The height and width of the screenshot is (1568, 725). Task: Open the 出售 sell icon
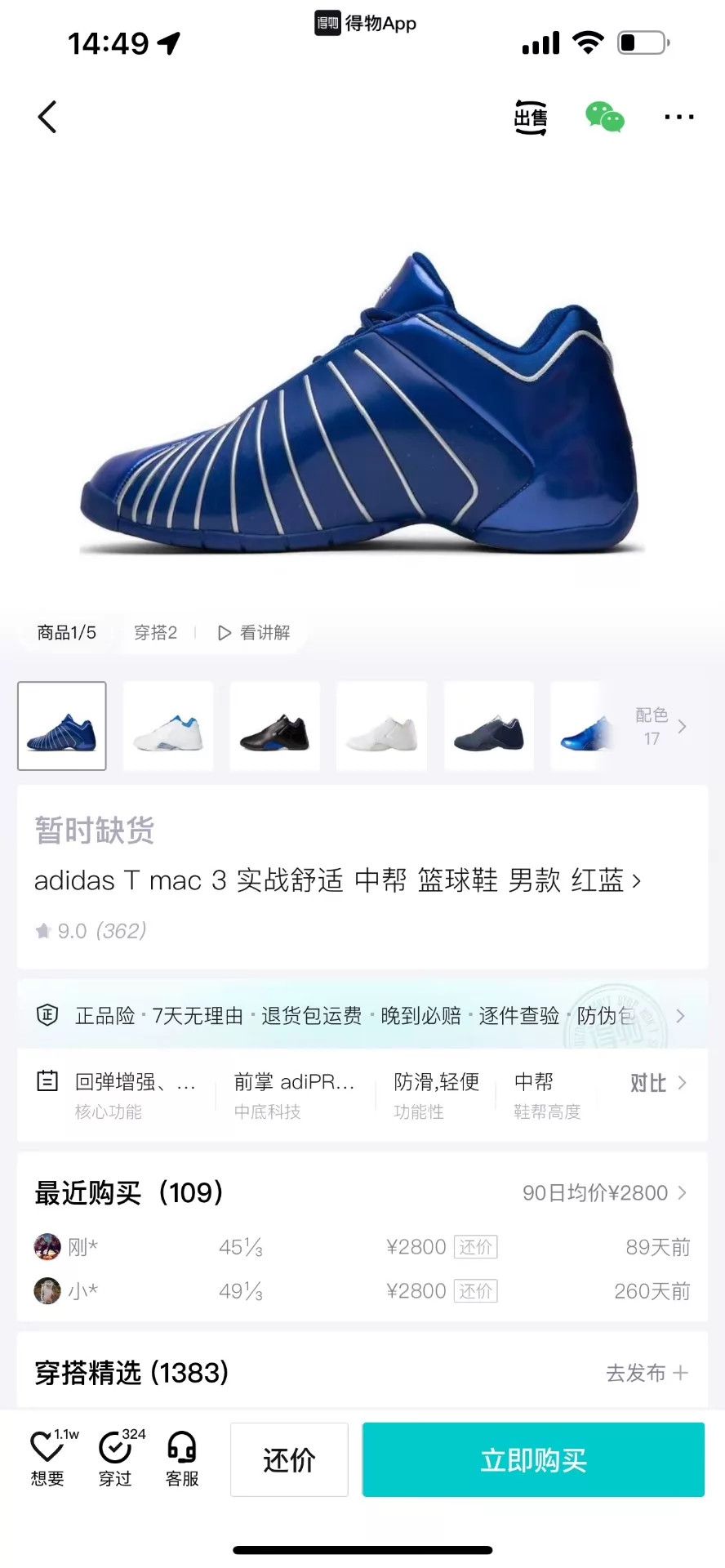point(531,118)
